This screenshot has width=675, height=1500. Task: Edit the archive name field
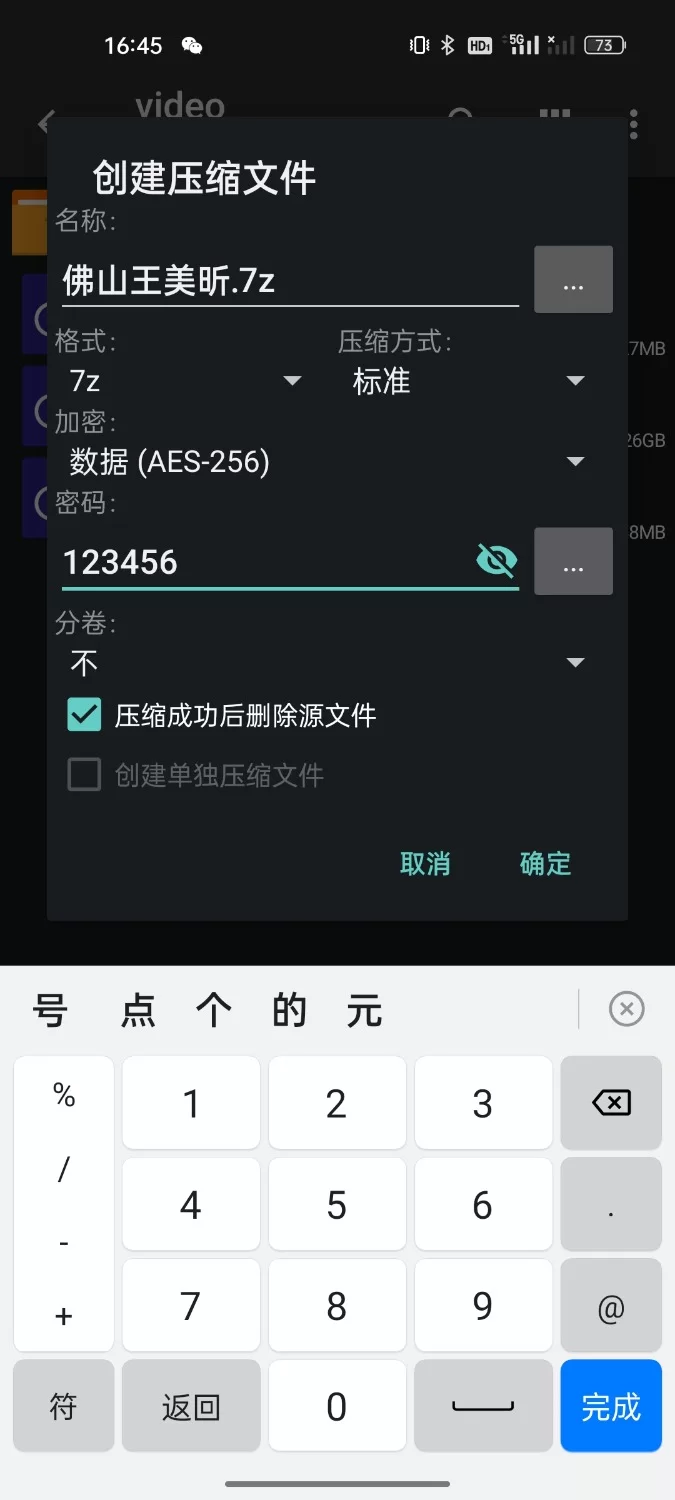point(288,281)
